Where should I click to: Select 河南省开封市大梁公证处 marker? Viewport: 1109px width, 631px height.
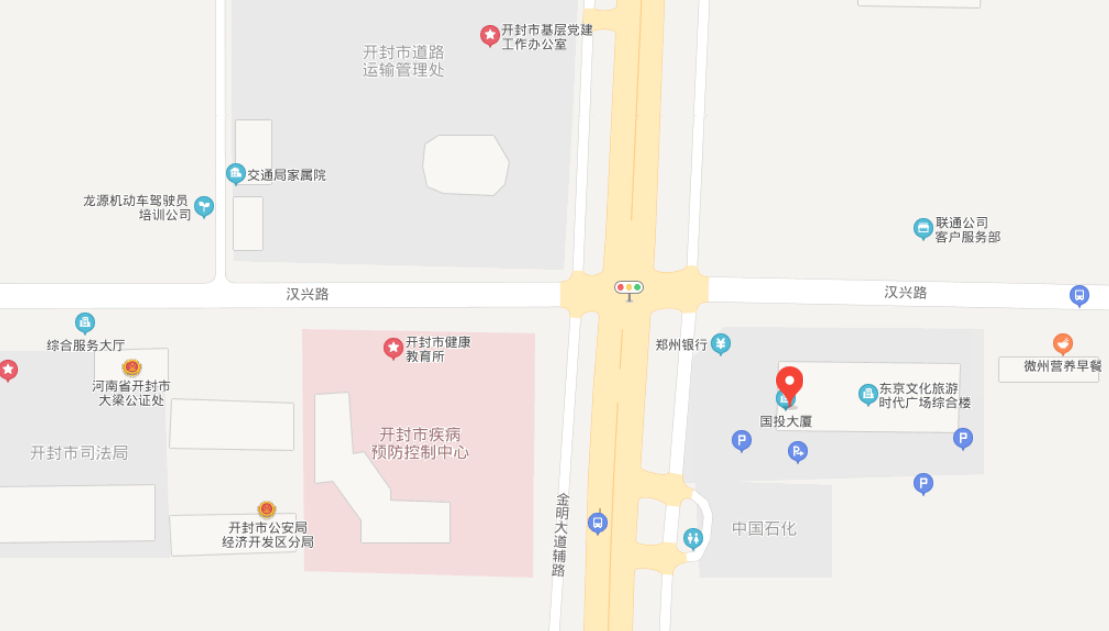click(x=132, y=368)
